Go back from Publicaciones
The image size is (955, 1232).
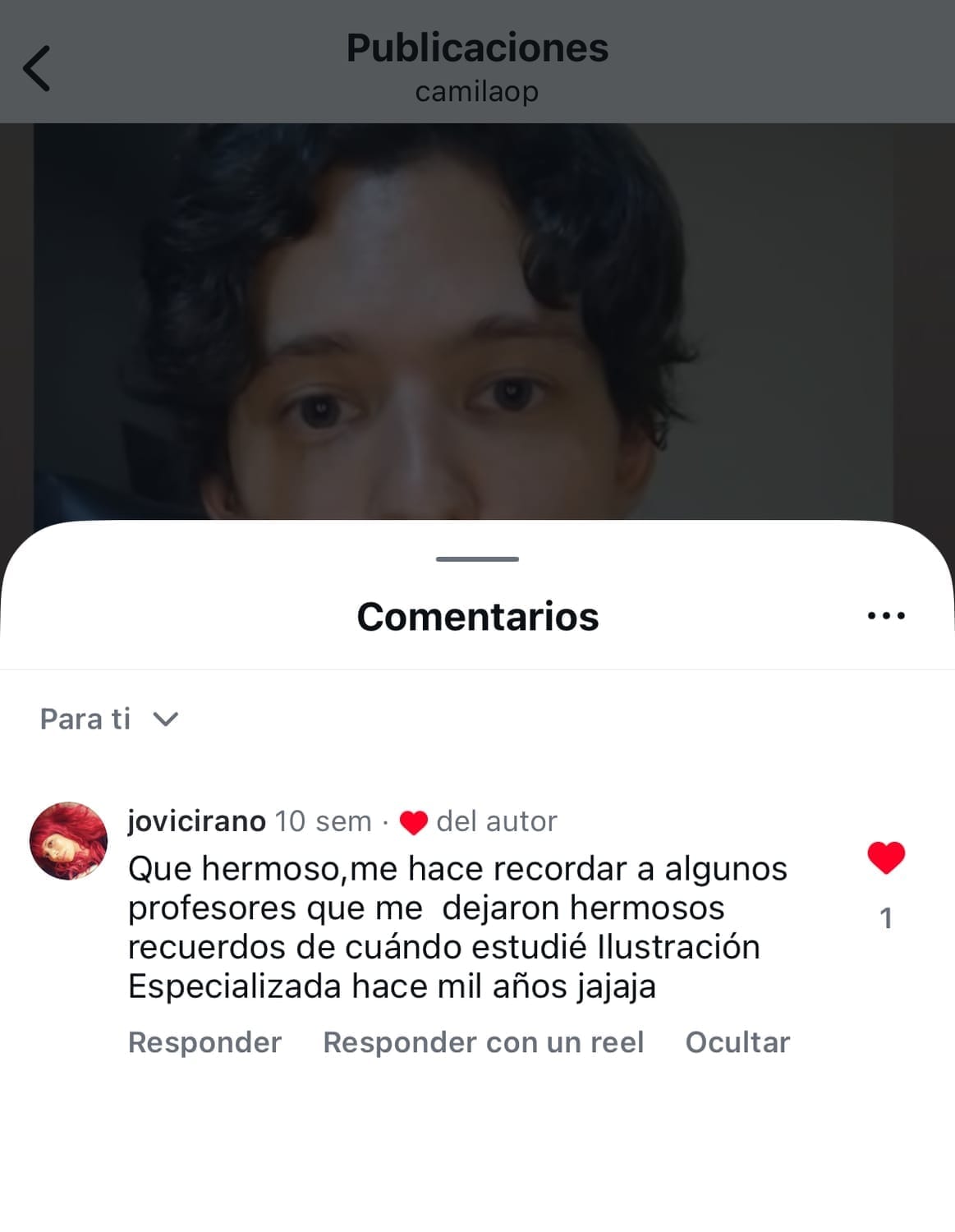[37, 67]
